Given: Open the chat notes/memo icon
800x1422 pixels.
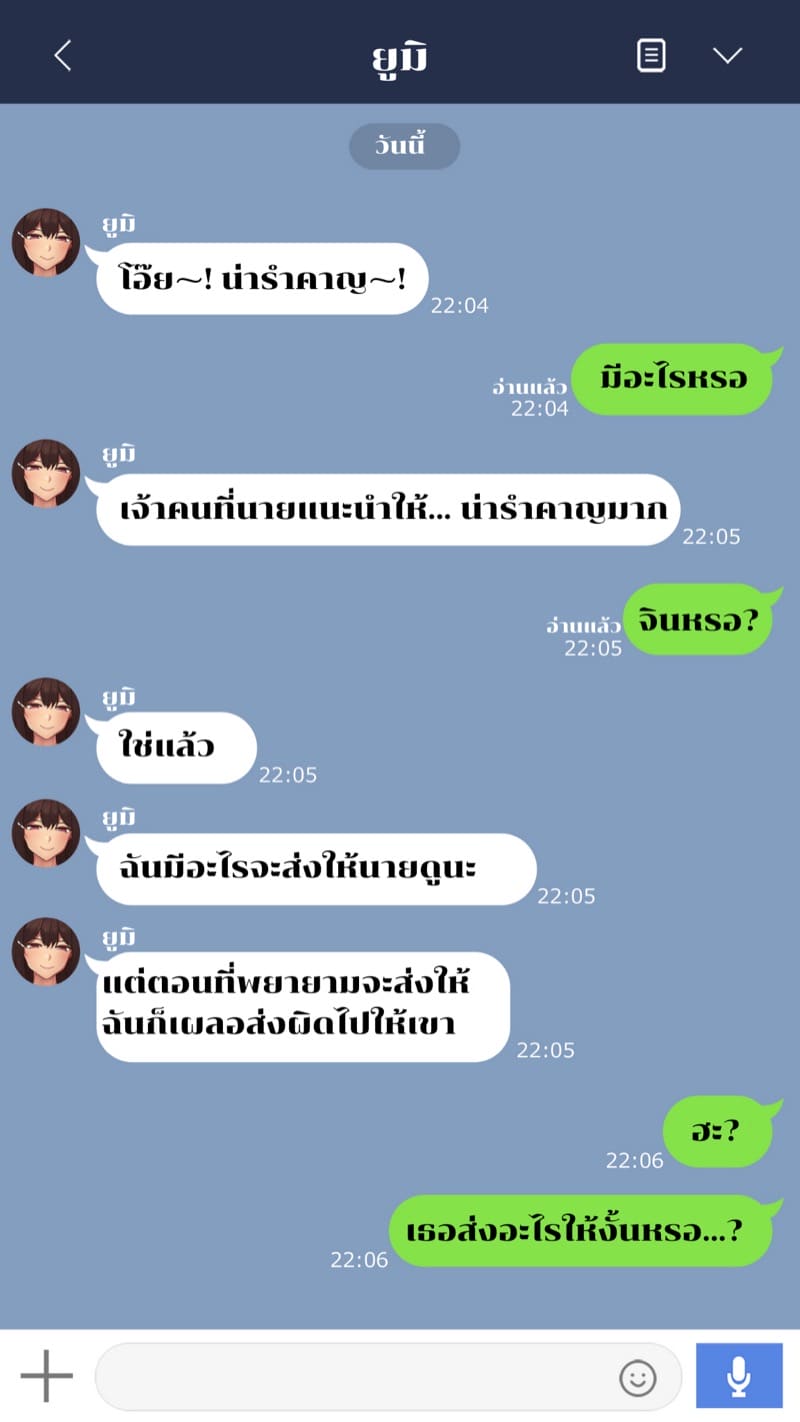Looking at the screenshot, I should point(650,55).
